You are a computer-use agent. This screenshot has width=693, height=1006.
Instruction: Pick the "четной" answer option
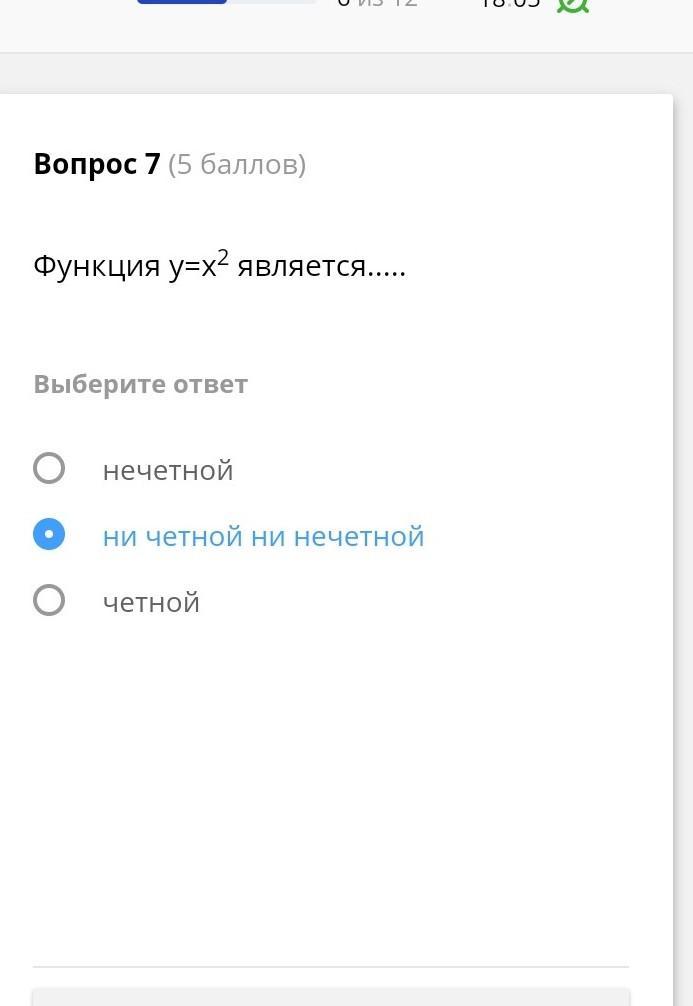(49, 601)
